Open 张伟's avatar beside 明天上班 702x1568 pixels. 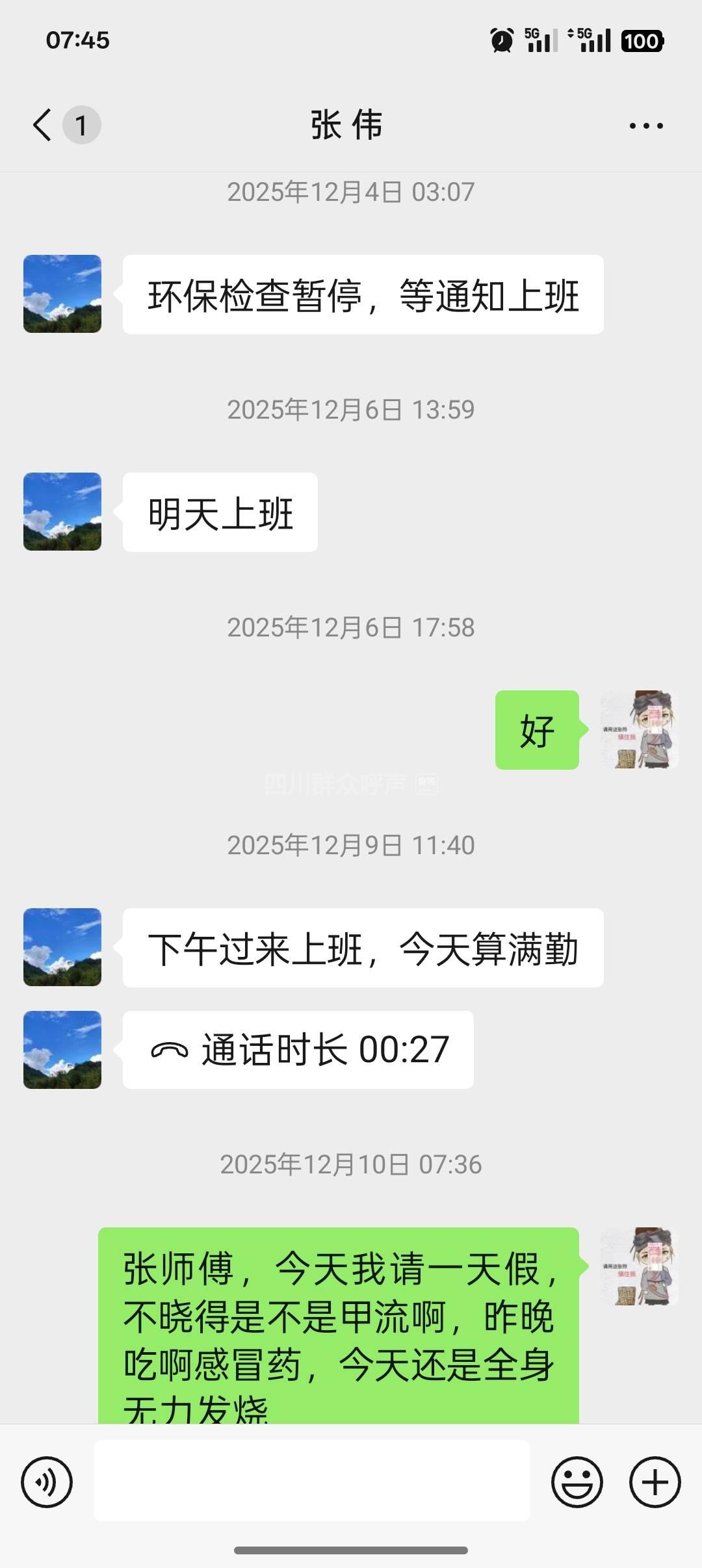coord(62,512)
